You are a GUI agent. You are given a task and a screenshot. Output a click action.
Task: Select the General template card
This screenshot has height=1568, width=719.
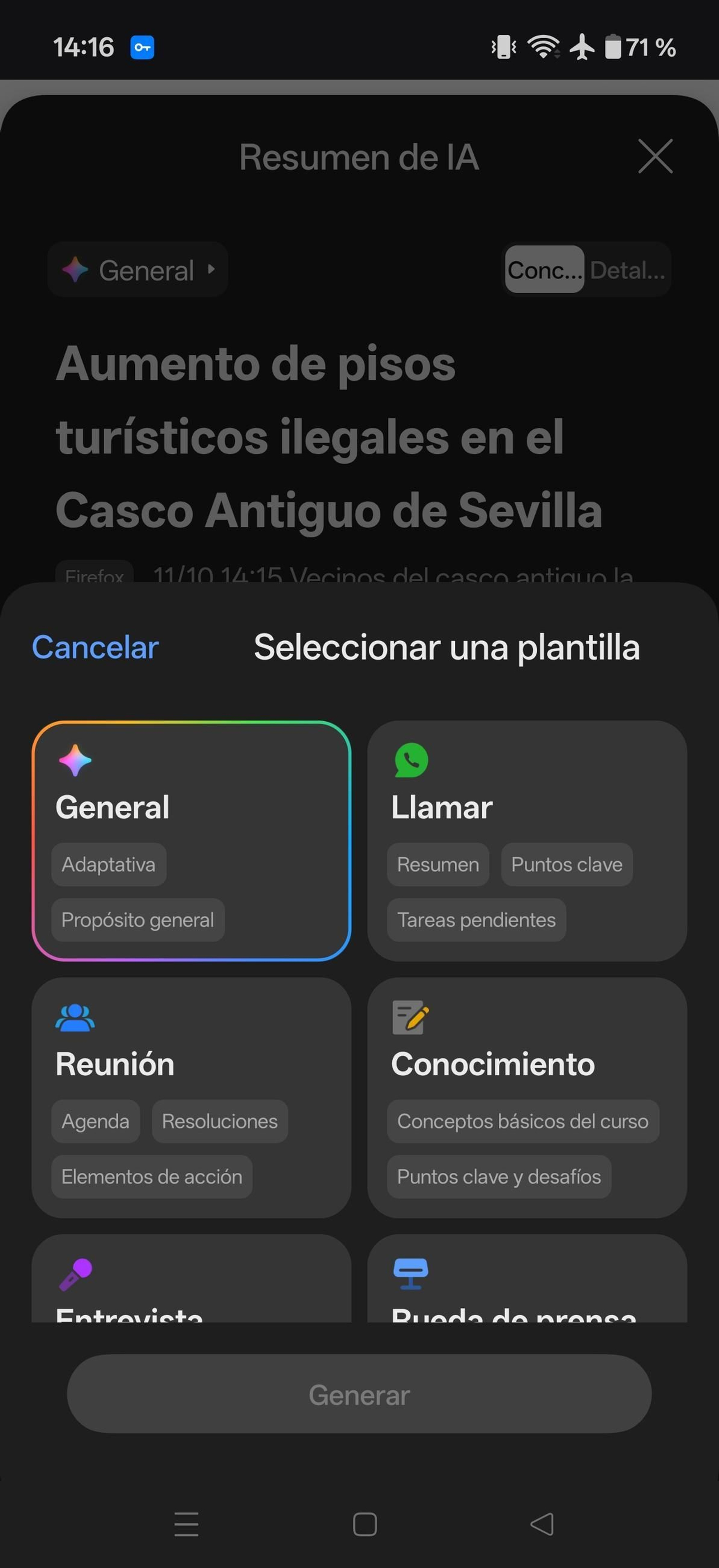pos(191,840)
